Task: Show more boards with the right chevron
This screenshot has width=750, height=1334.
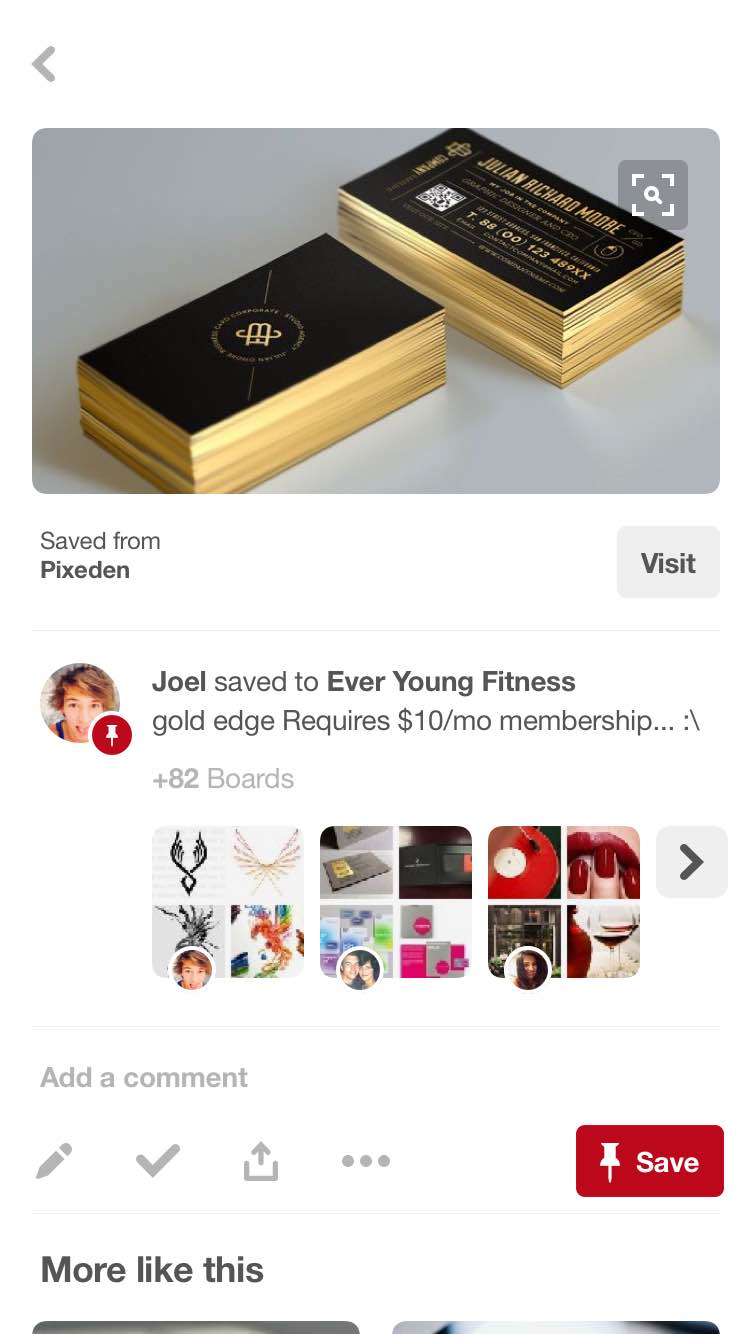Action: [x=691, y=862]
